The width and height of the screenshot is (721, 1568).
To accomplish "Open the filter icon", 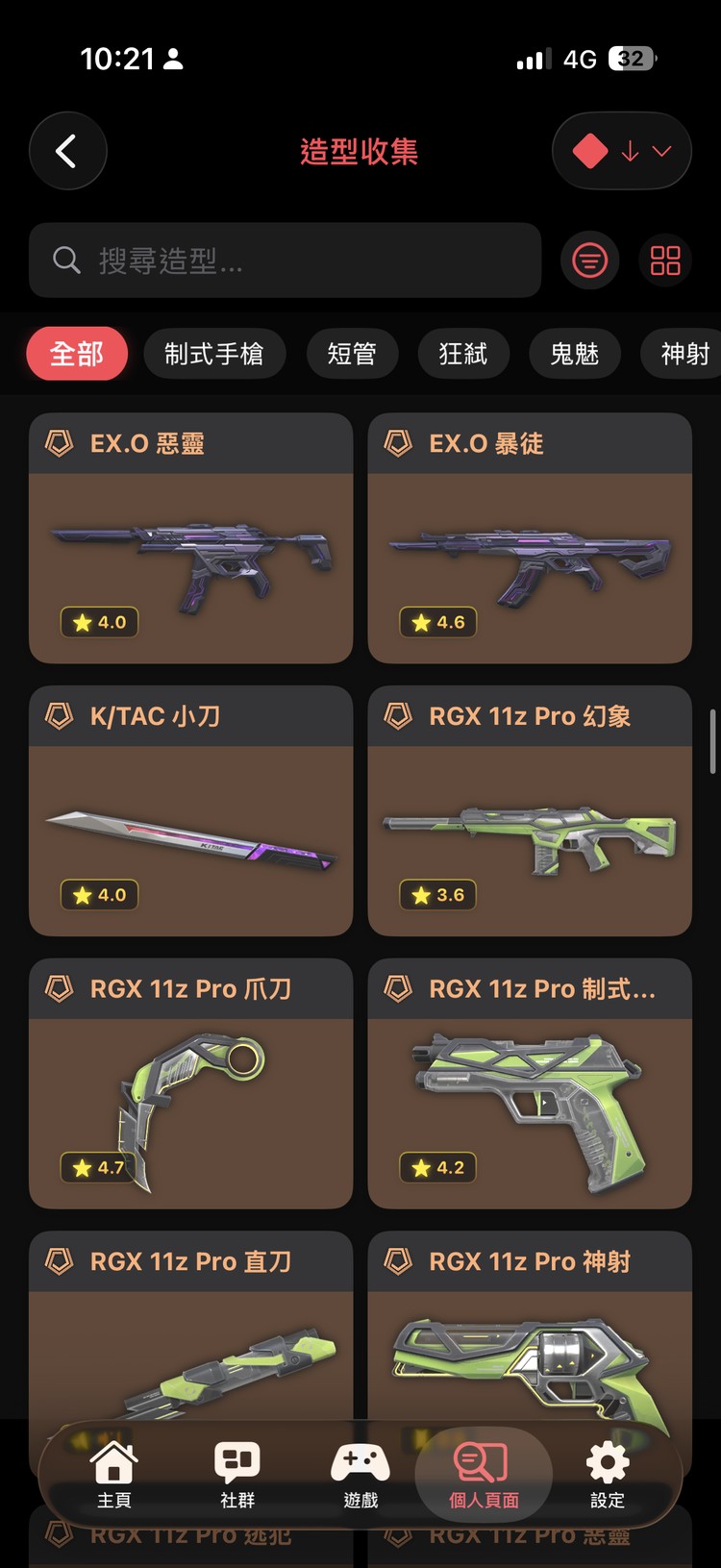I will (589, 261).
